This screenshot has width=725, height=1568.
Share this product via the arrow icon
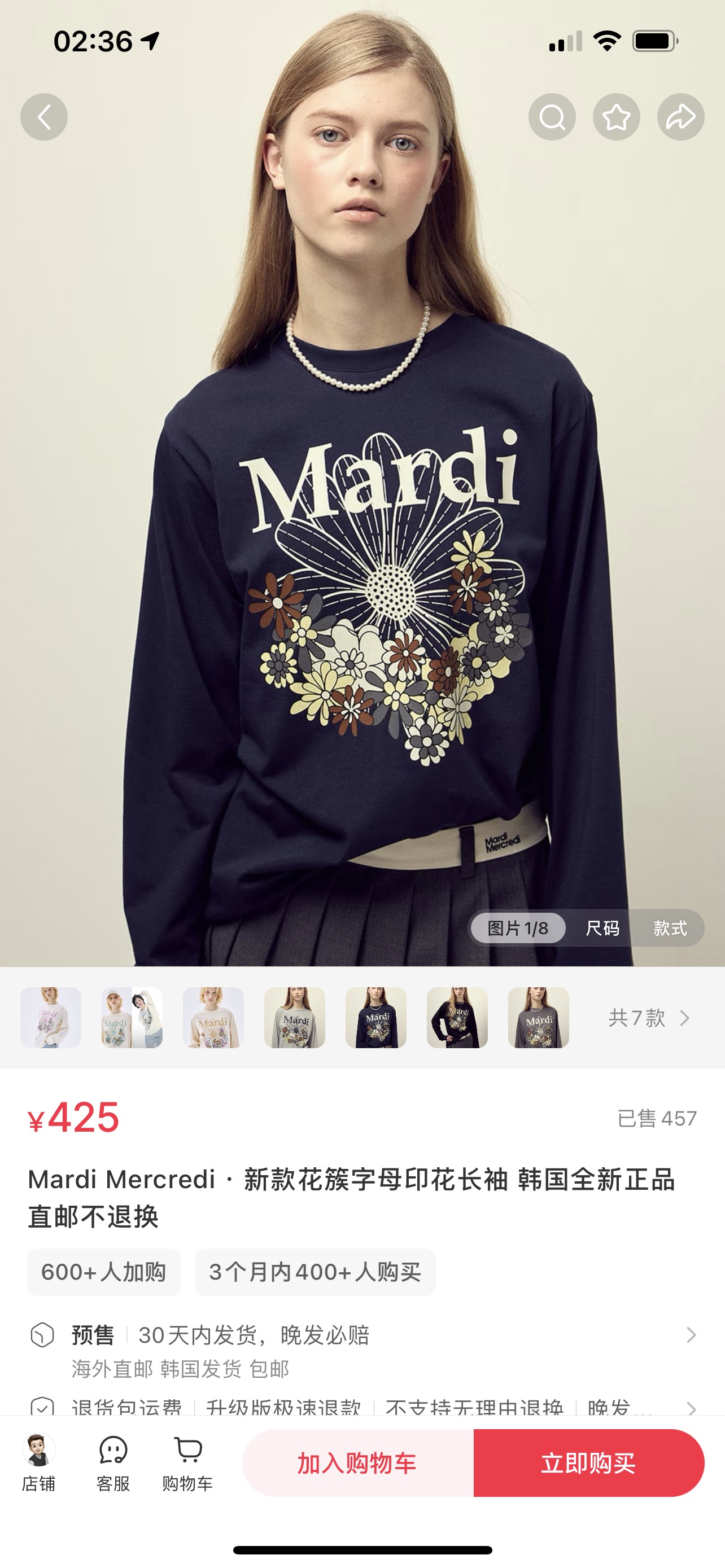tap(680, 117)
